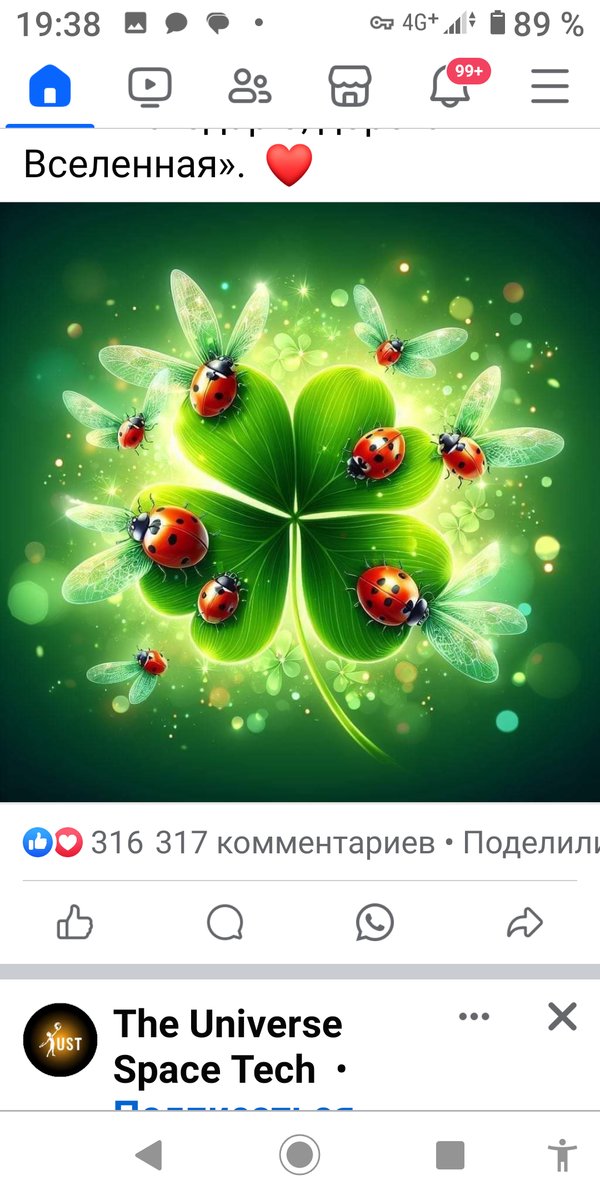Open the notifications bell

(x=450, y=88)
